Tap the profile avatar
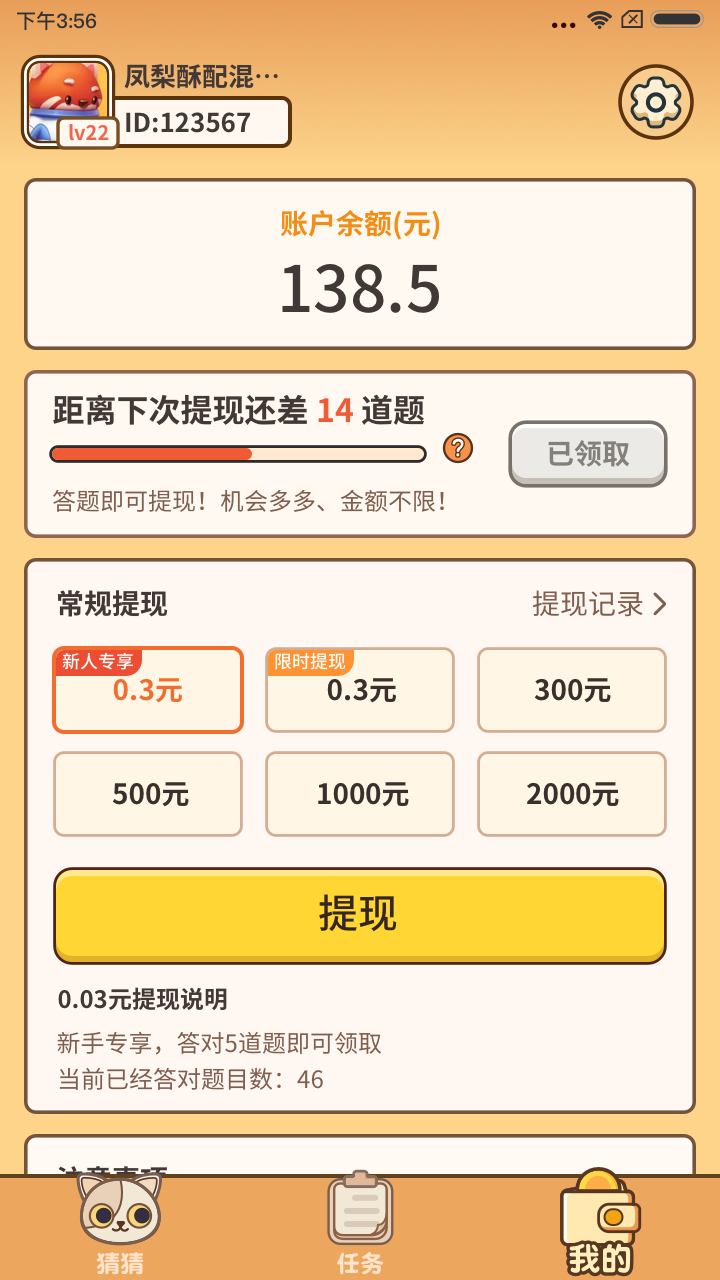Screen dimensions: 720x1280 [x=68, y=100]
